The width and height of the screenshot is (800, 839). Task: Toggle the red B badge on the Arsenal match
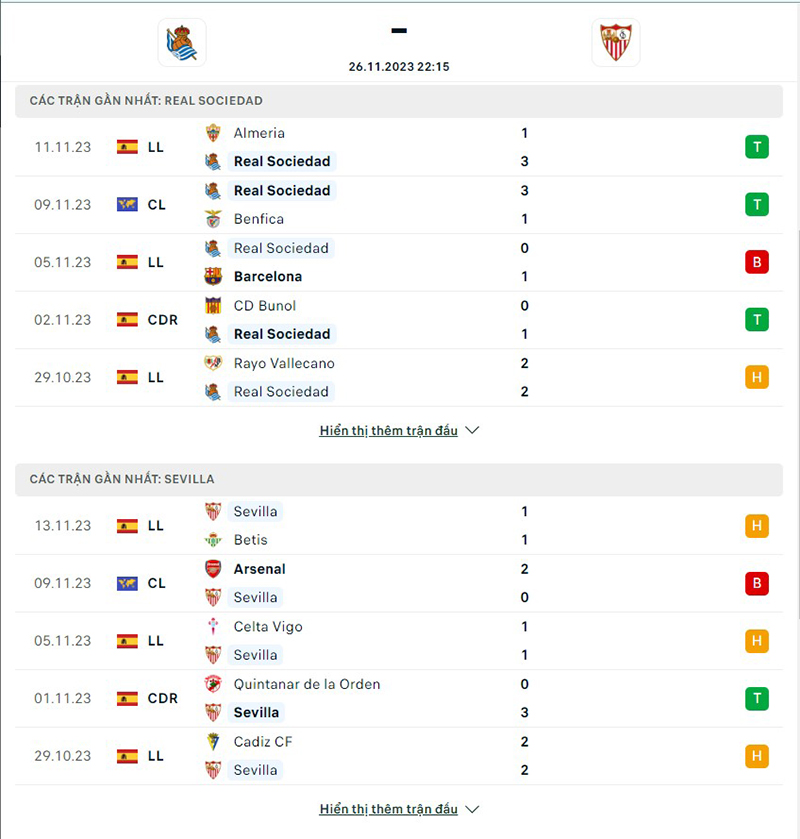[x=757, y=583]
